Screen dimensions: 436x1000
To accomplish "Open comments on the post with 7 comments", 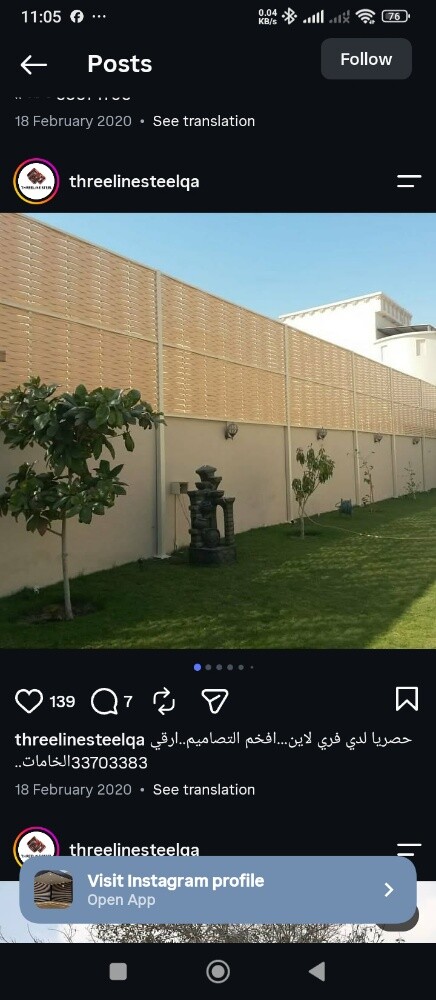I will [x=104, y=702].
